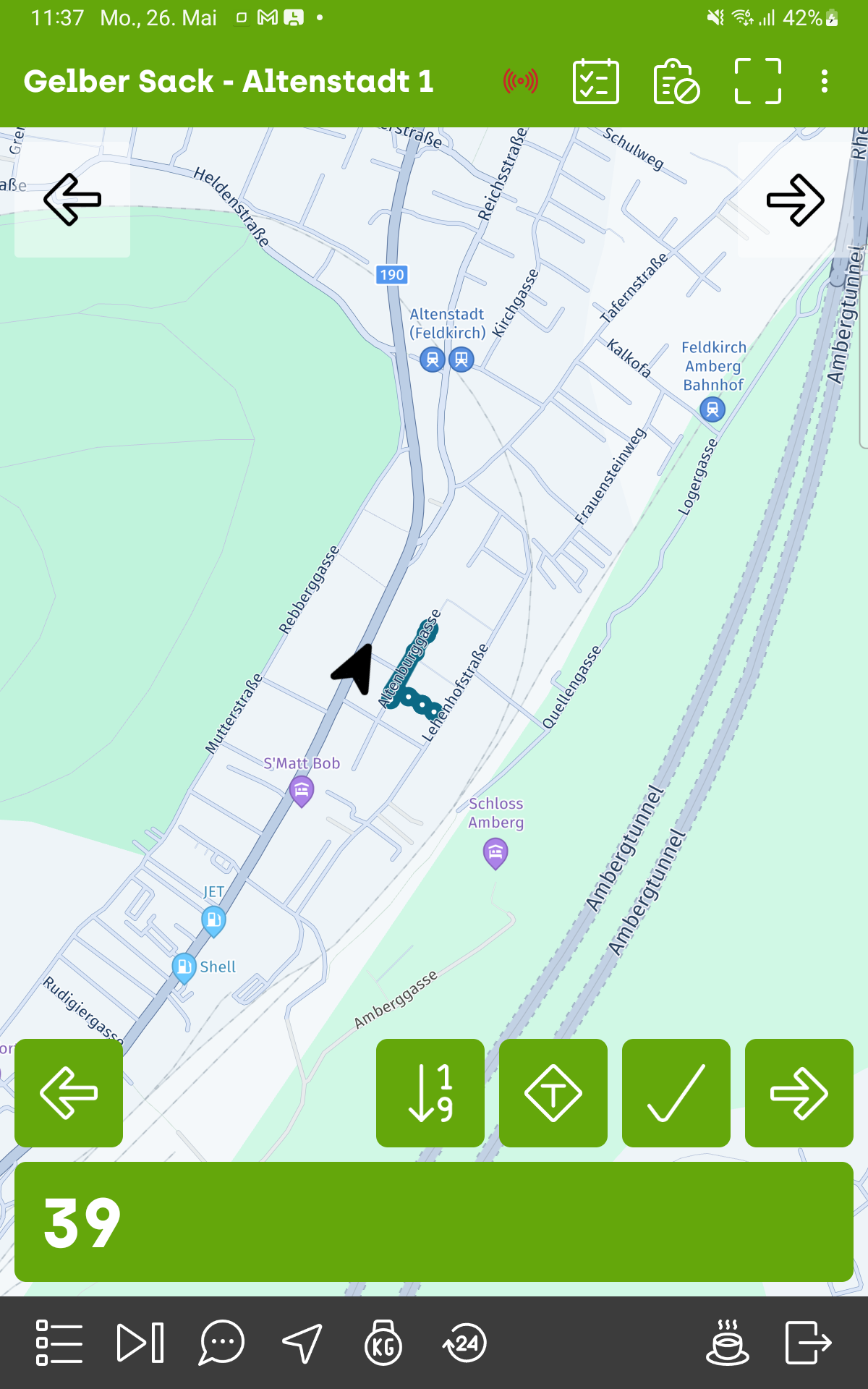Open the chat message bubble

click(222, 1343)
